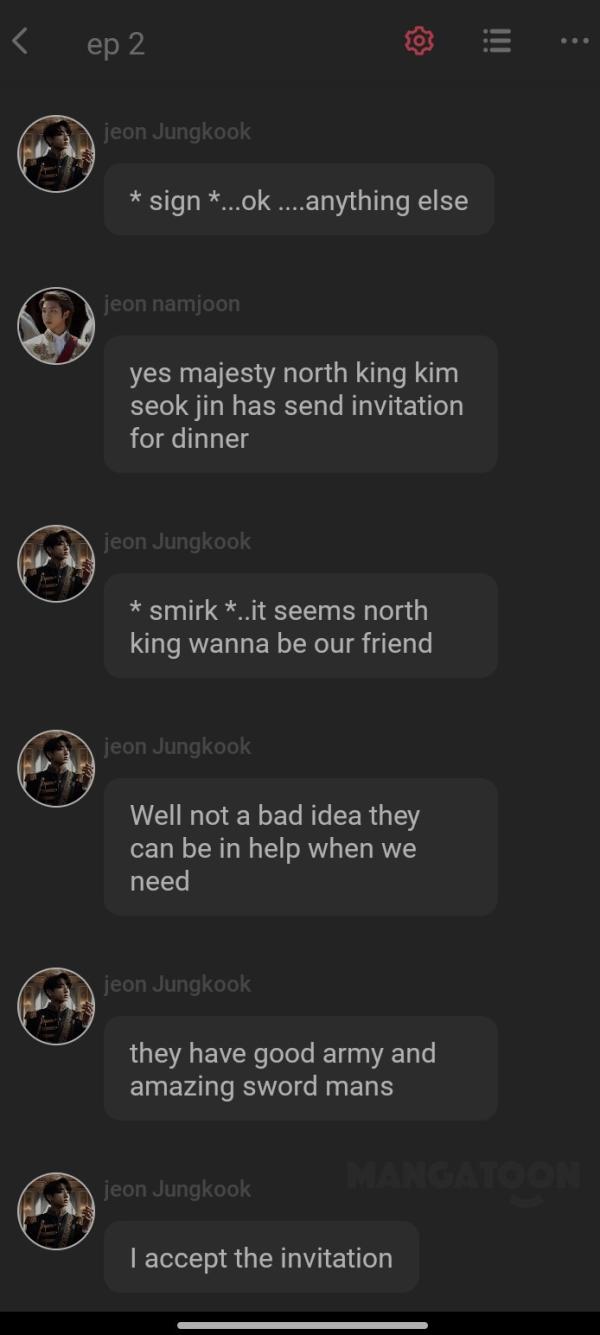Go back from episode 2

coord(20,42)
